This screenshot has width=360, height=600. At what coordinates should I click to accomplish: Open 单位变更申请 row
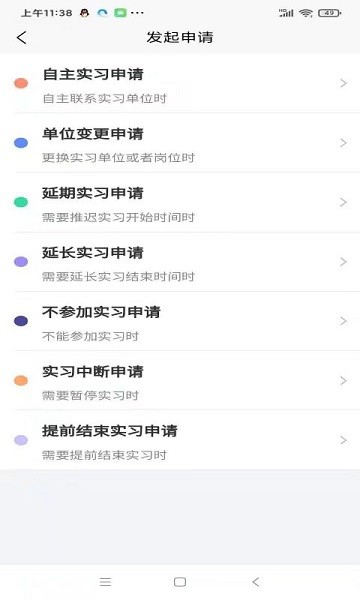tap(180, 143)
